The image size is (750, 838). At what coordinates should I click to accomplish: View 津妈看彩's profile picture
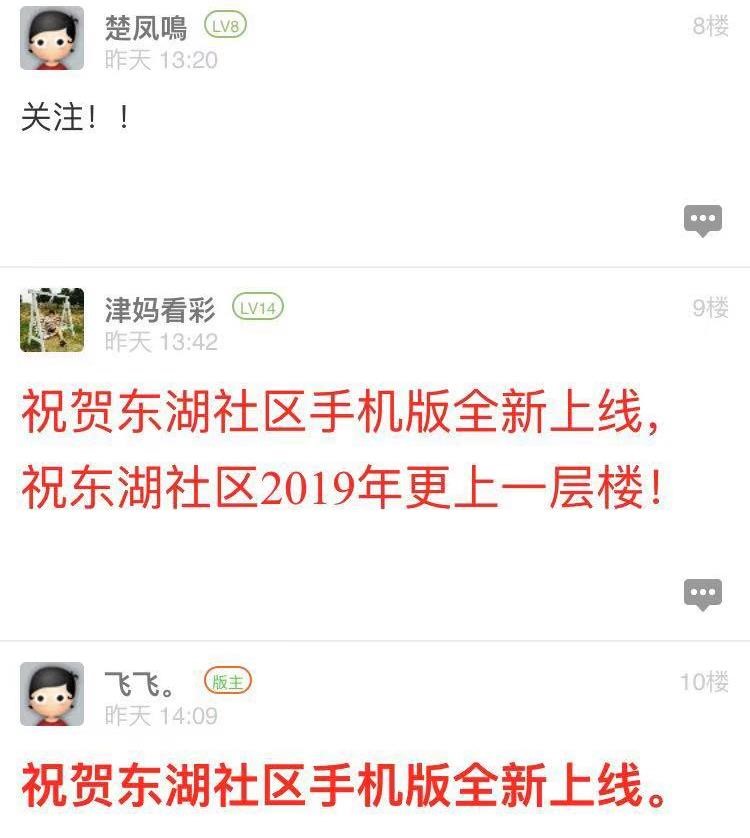click(x=52, y=320)
